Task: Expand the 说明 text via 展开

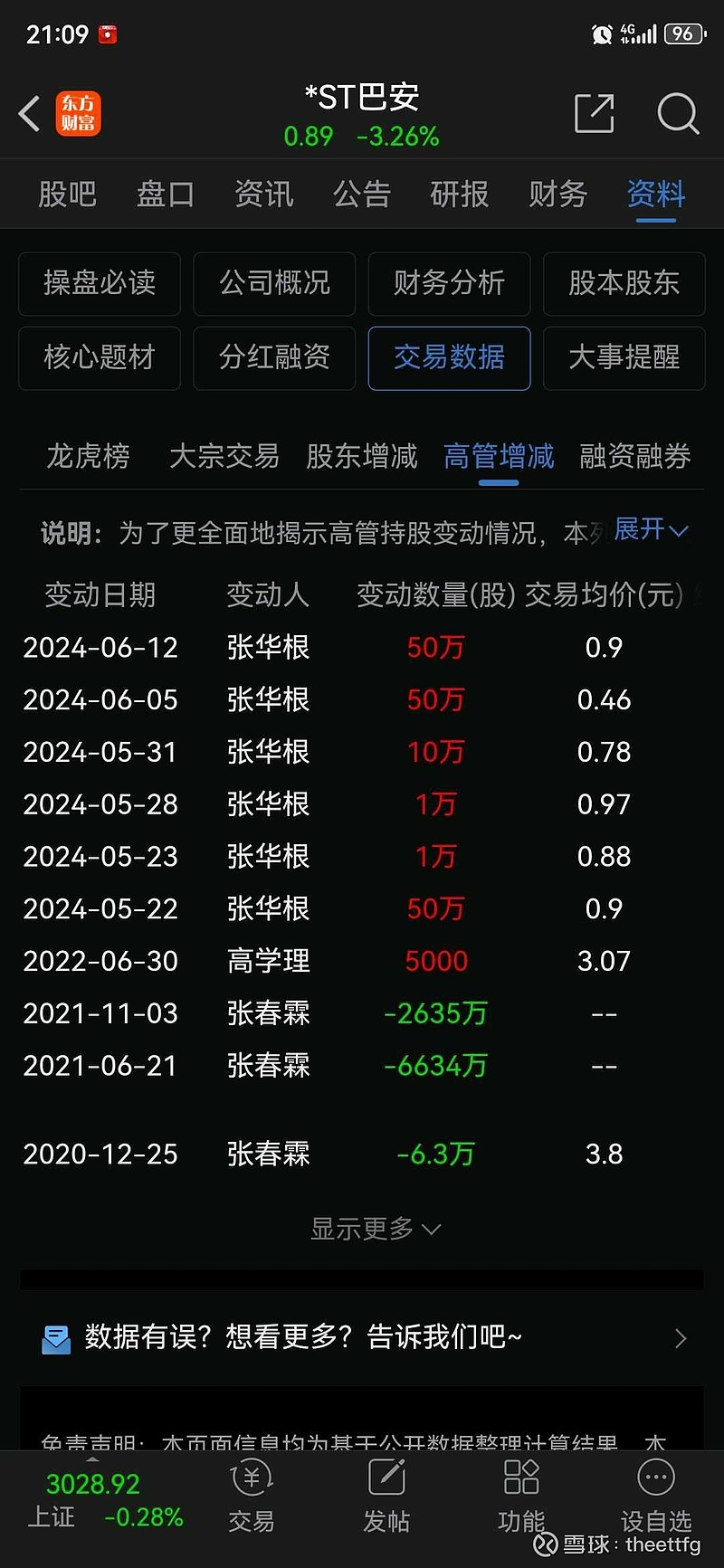Action: click(652, 530)
